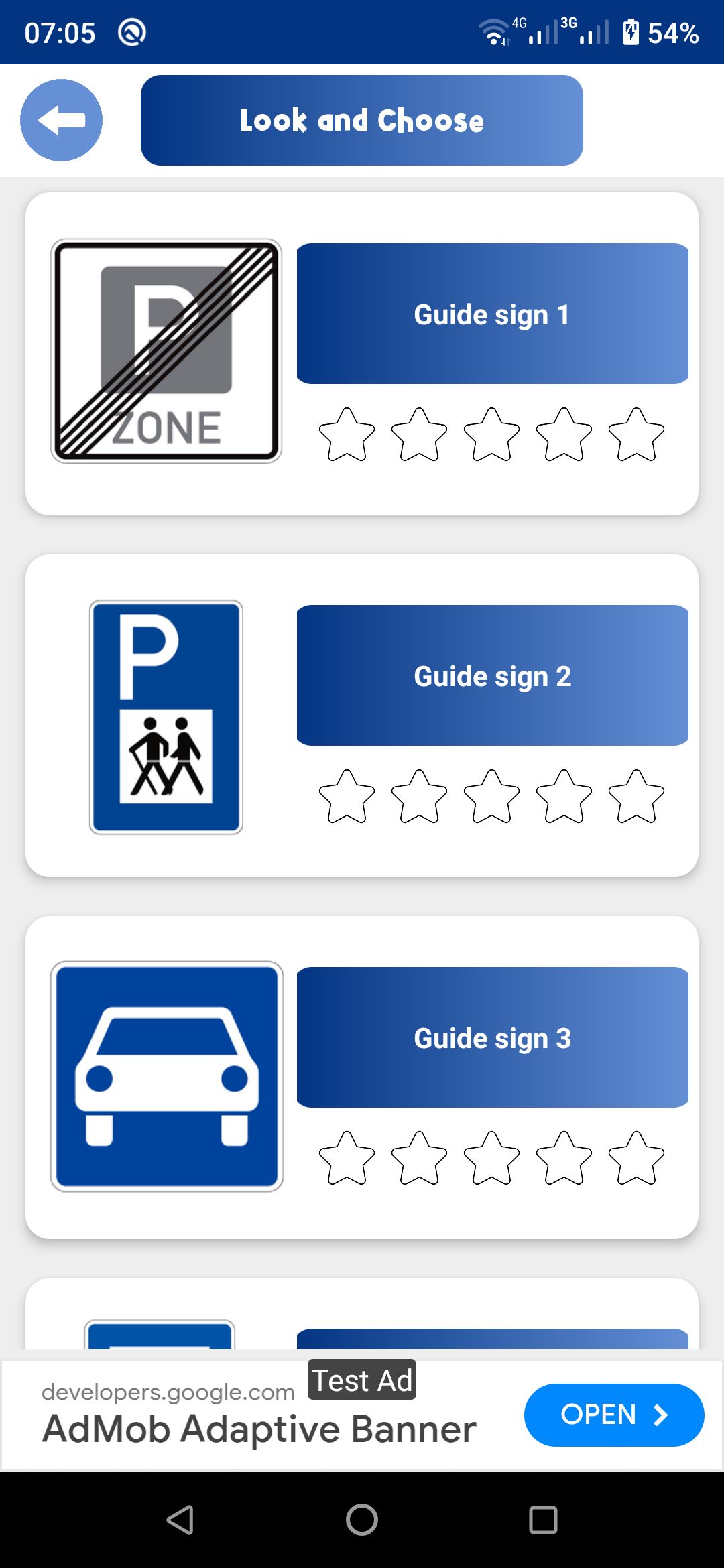Viewport: 724px width, 1568px height.
Task: Tap the end of parking zone sign image
Action: coord(166,351)
